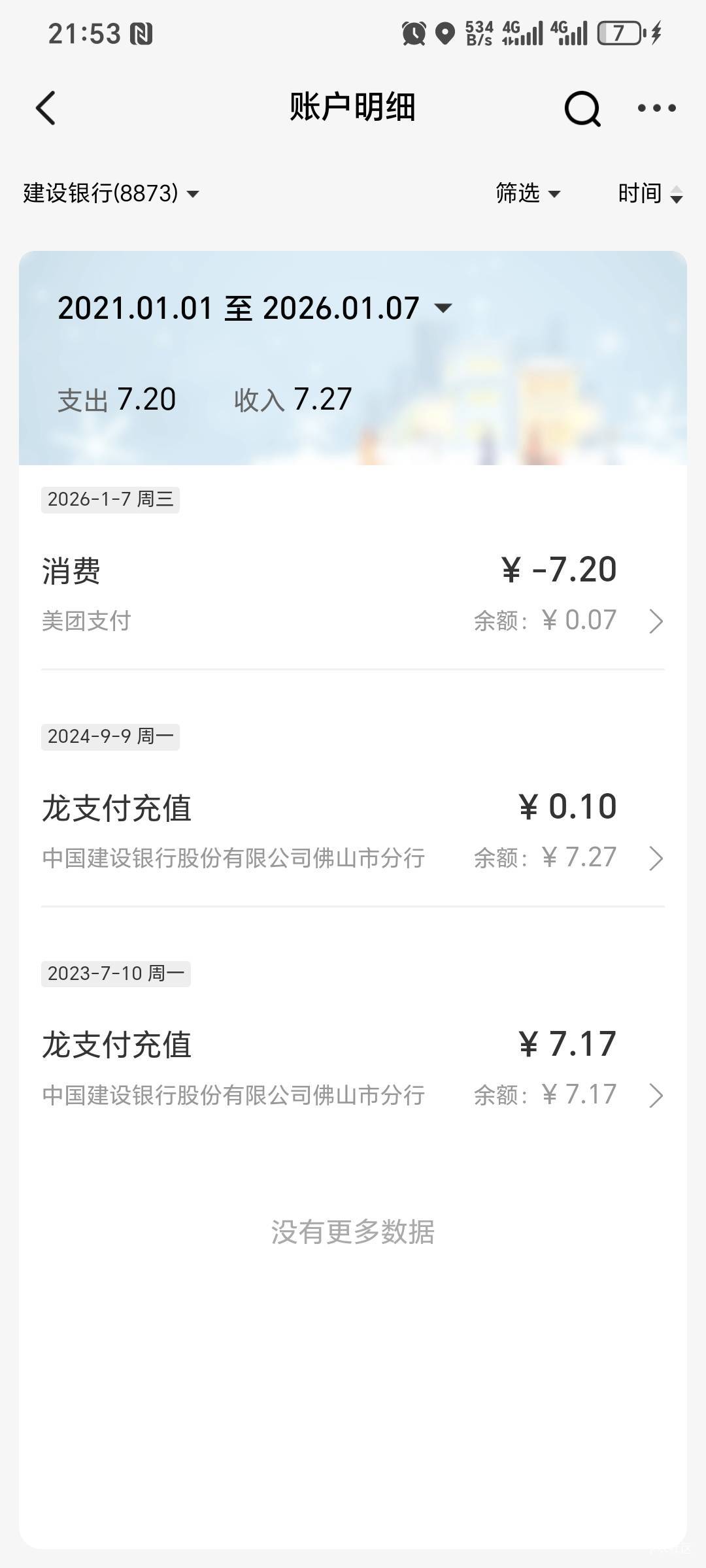Change the 2021.01.01 至 2026.01.07 date range
706x1568 pixels.
(255, 308)
